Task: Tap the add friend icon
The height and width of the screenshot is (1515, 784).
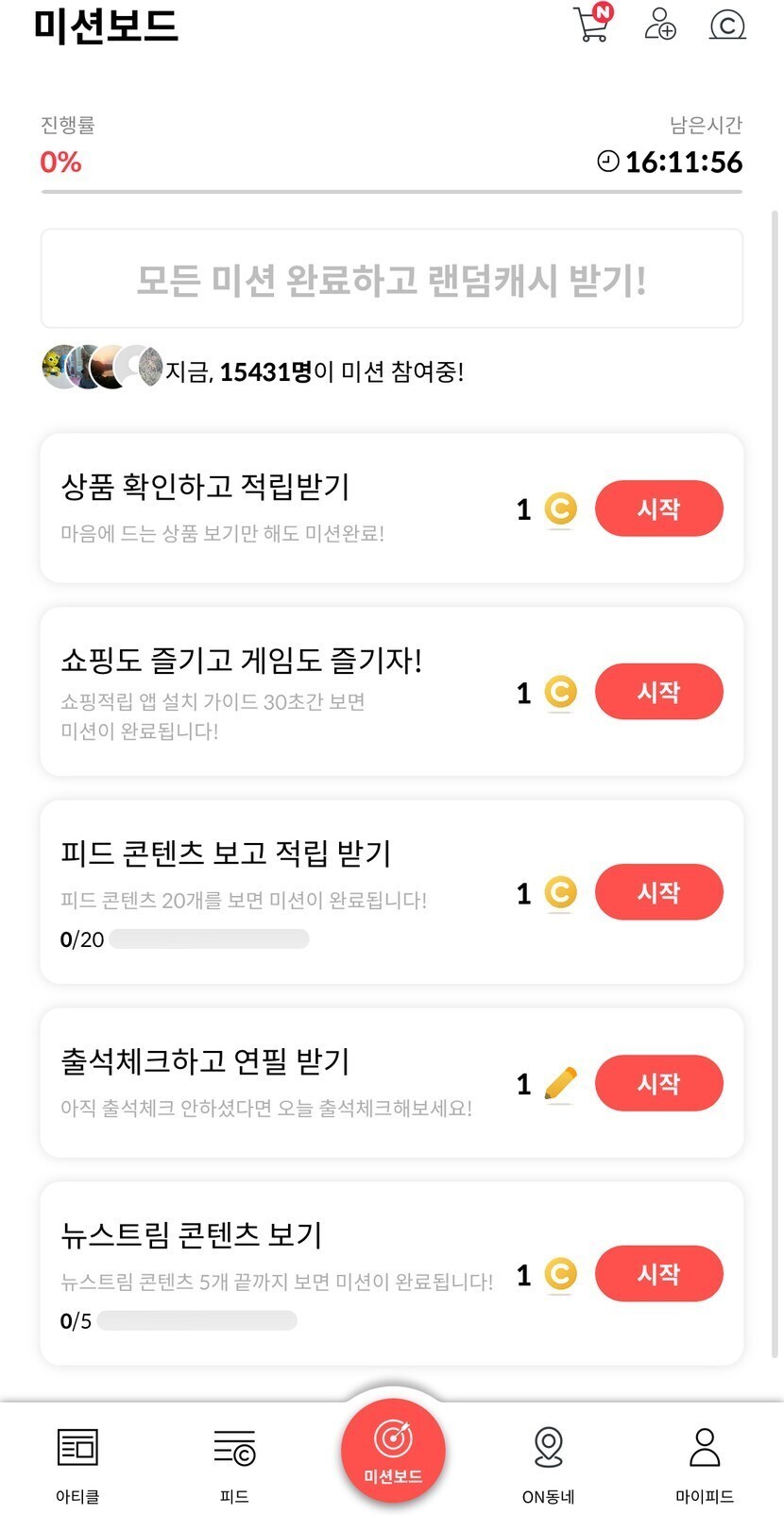Action: tap(660, 24)
